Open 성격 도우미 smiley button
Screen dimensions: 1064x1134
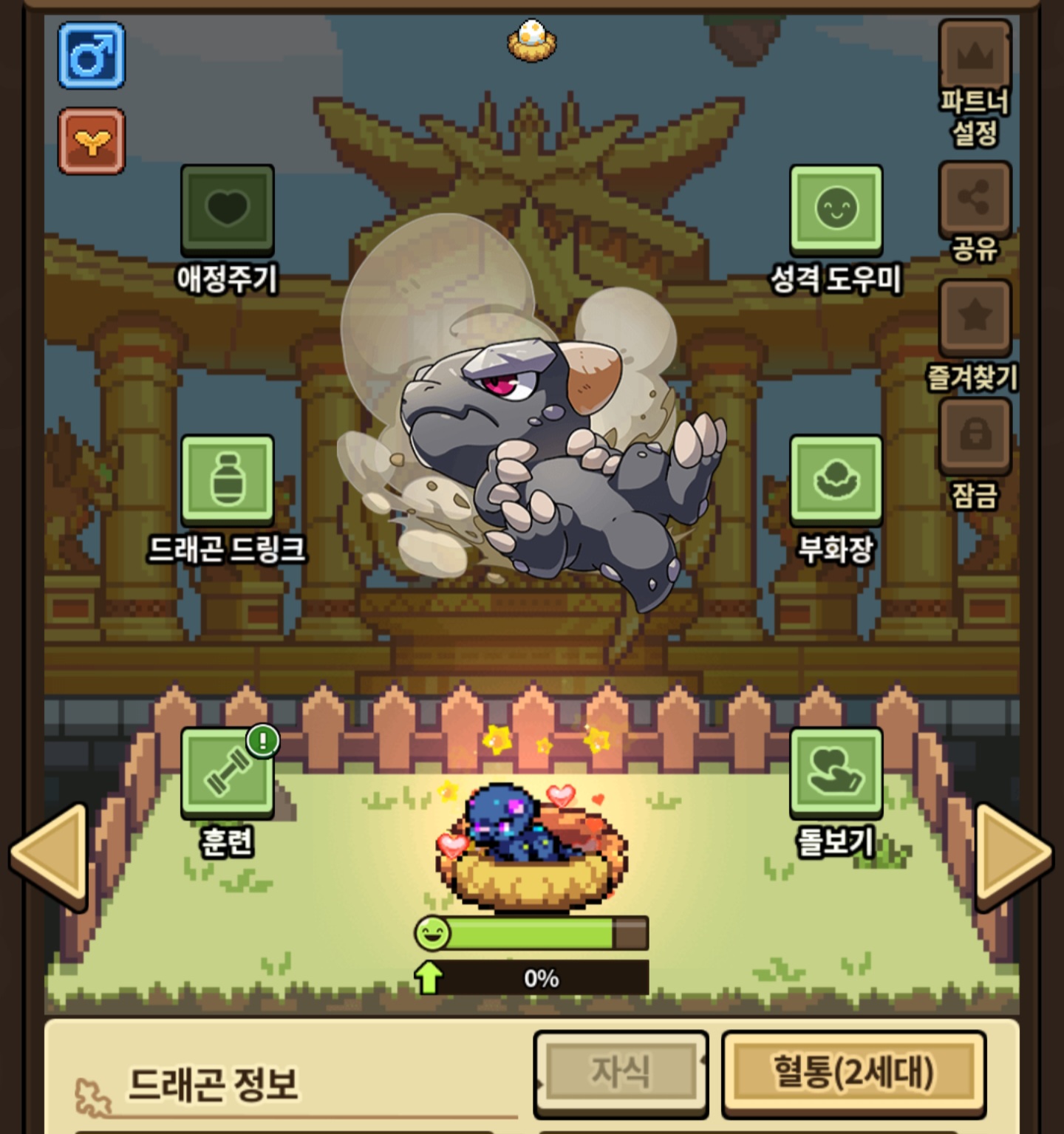tap(836, 210)
